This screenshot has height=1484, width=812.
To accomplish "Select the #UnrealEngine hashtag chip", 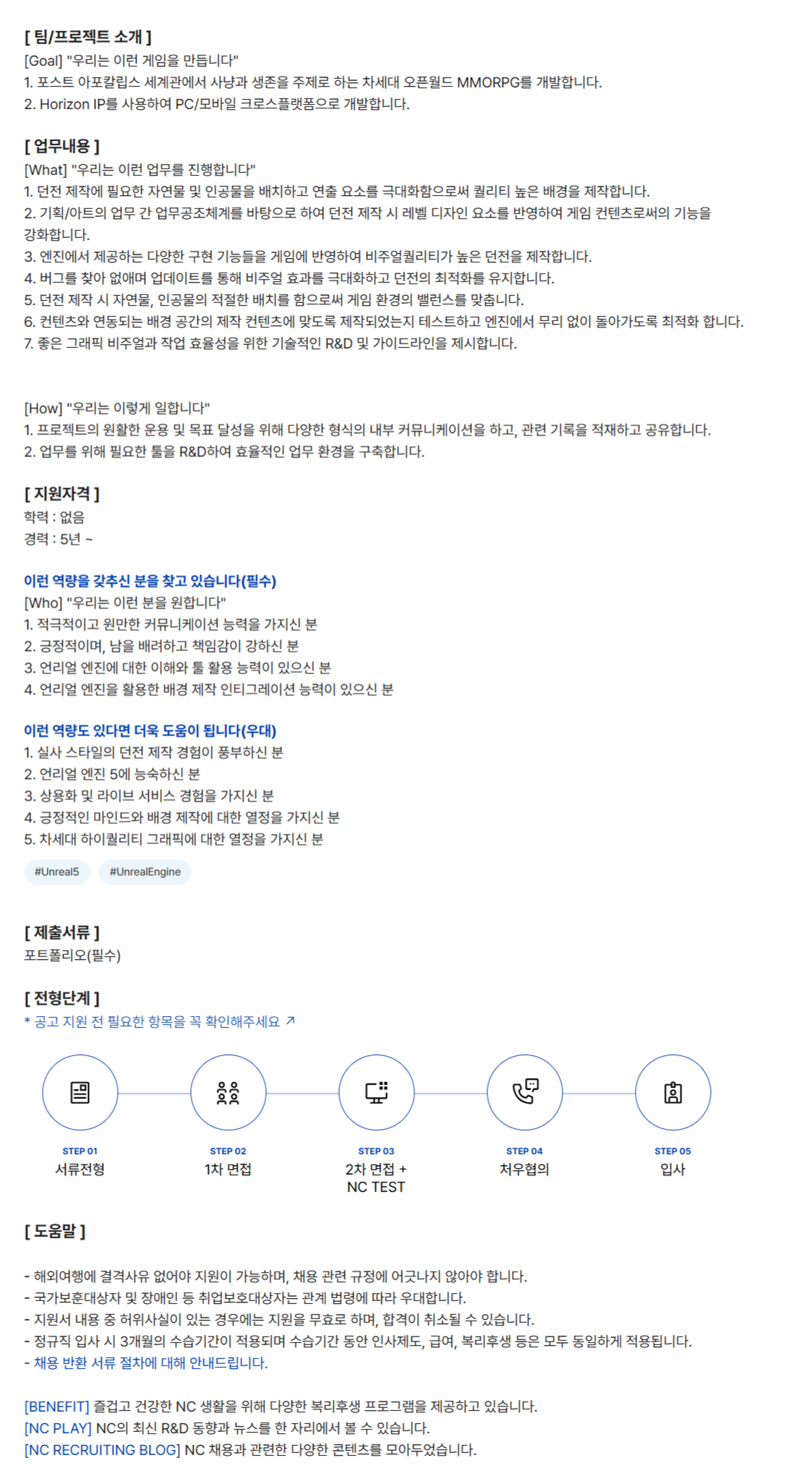I will [145, 871].
